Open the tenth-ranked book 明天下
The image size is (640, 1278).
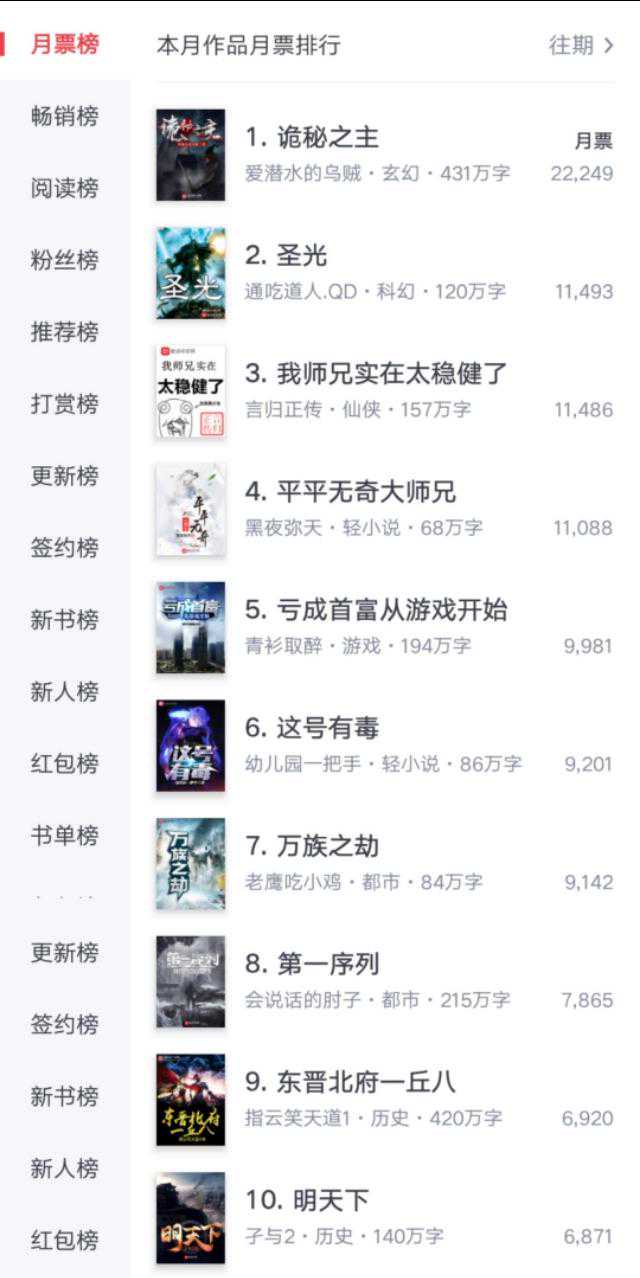[x=306, y=1200]
